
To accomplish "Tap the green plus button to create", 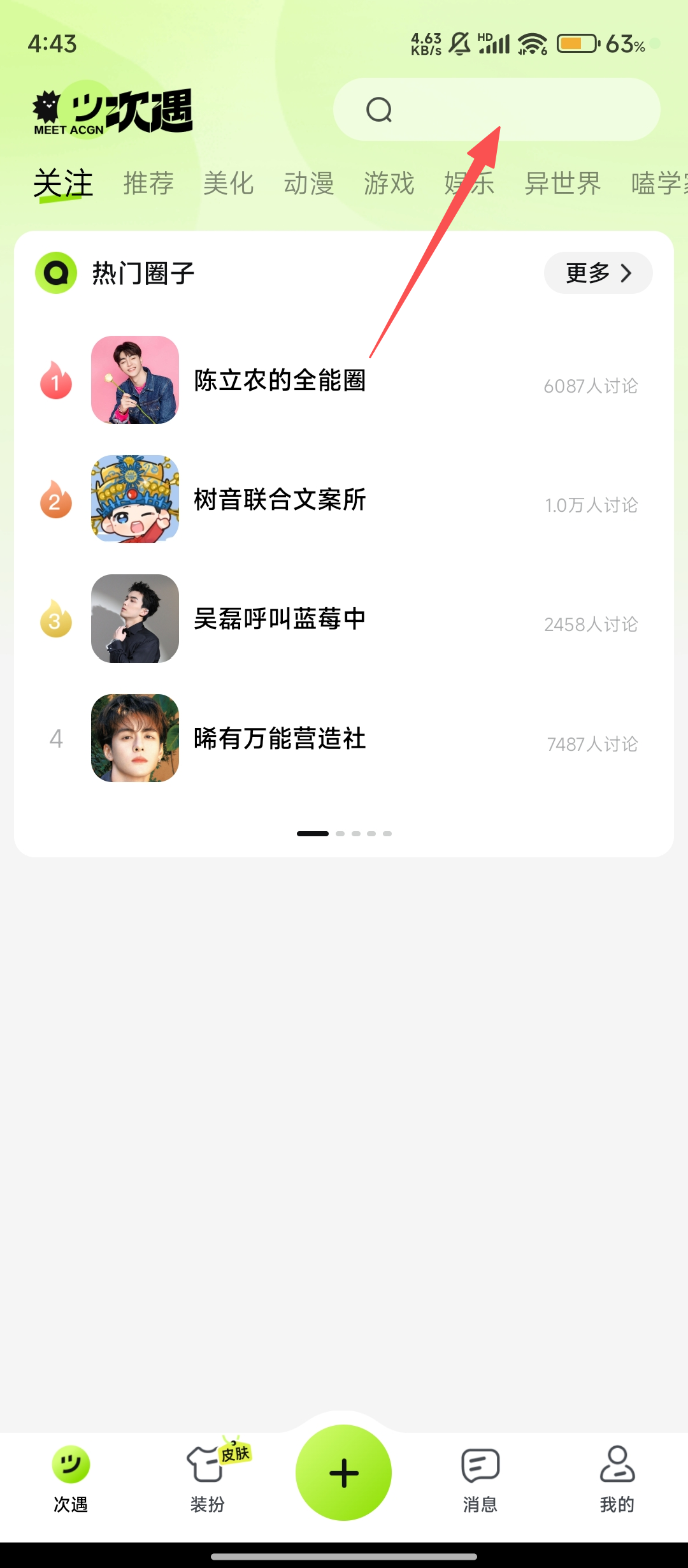I will 344,1473.
